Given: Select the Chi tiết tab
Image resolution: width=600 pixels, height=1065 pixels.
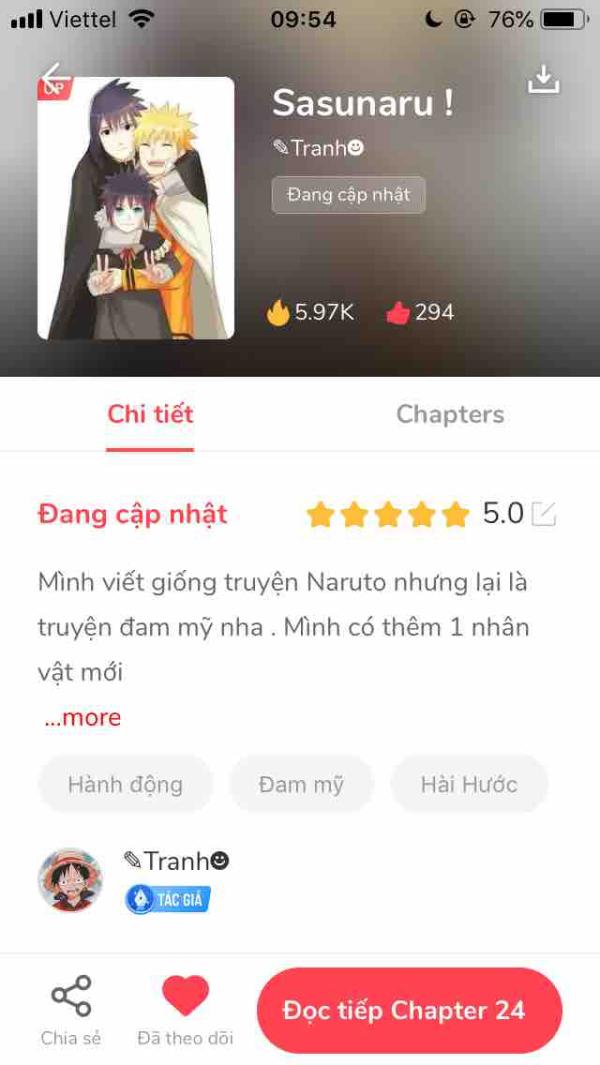Looking at the screenshot, I should click(x=150, y=414).
